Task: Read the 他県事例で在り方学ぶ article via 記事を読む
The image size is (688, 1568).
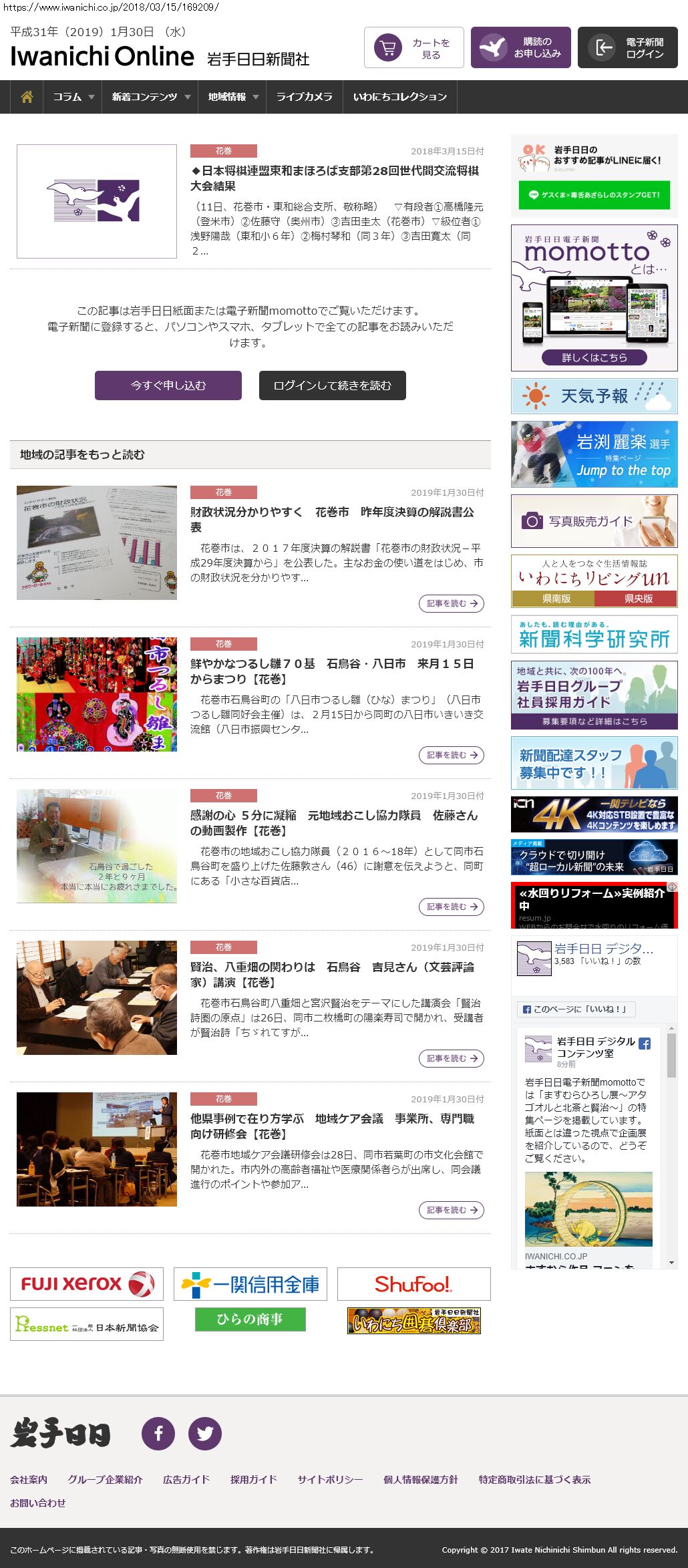Action: tap(452, 1210)
